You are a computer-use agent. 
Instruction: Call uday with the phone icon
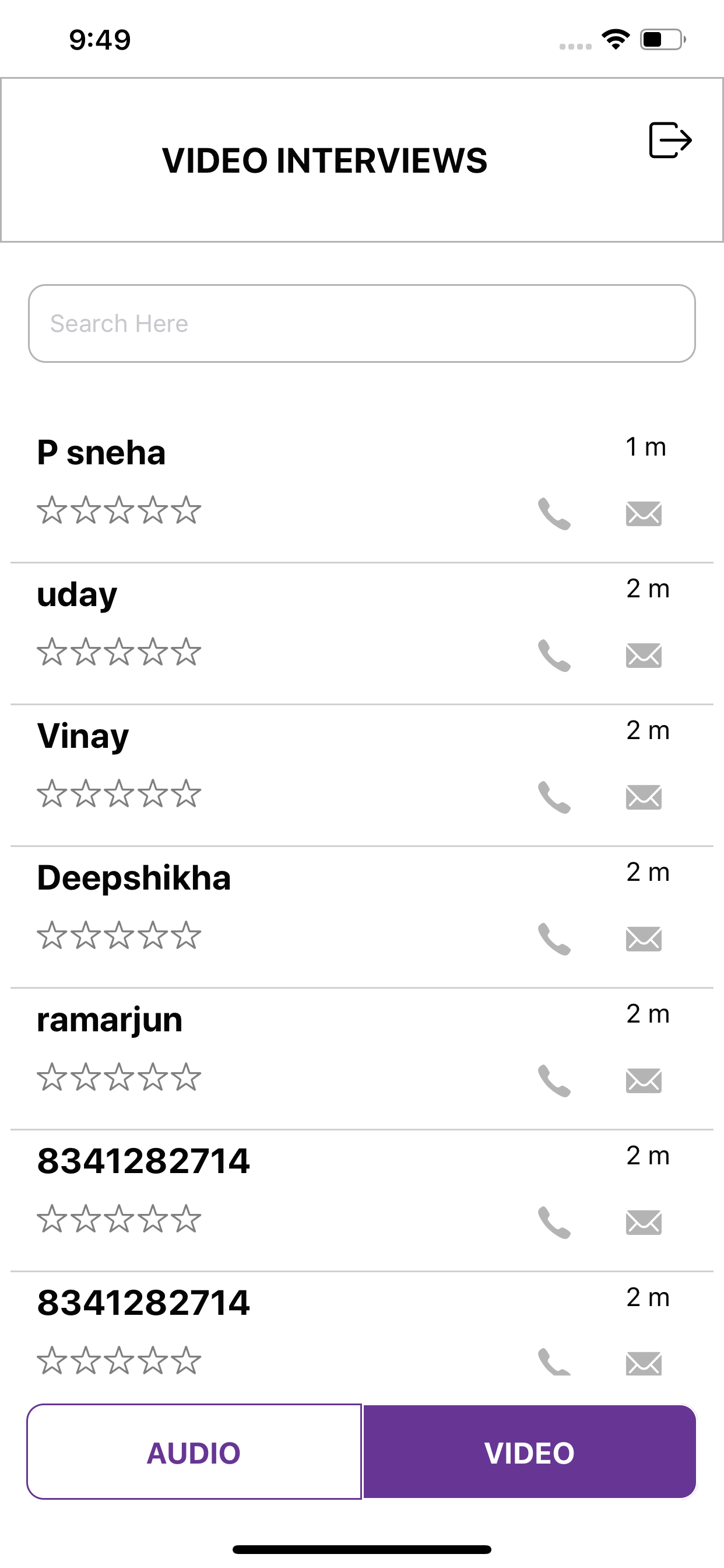[x=554, y=656]
